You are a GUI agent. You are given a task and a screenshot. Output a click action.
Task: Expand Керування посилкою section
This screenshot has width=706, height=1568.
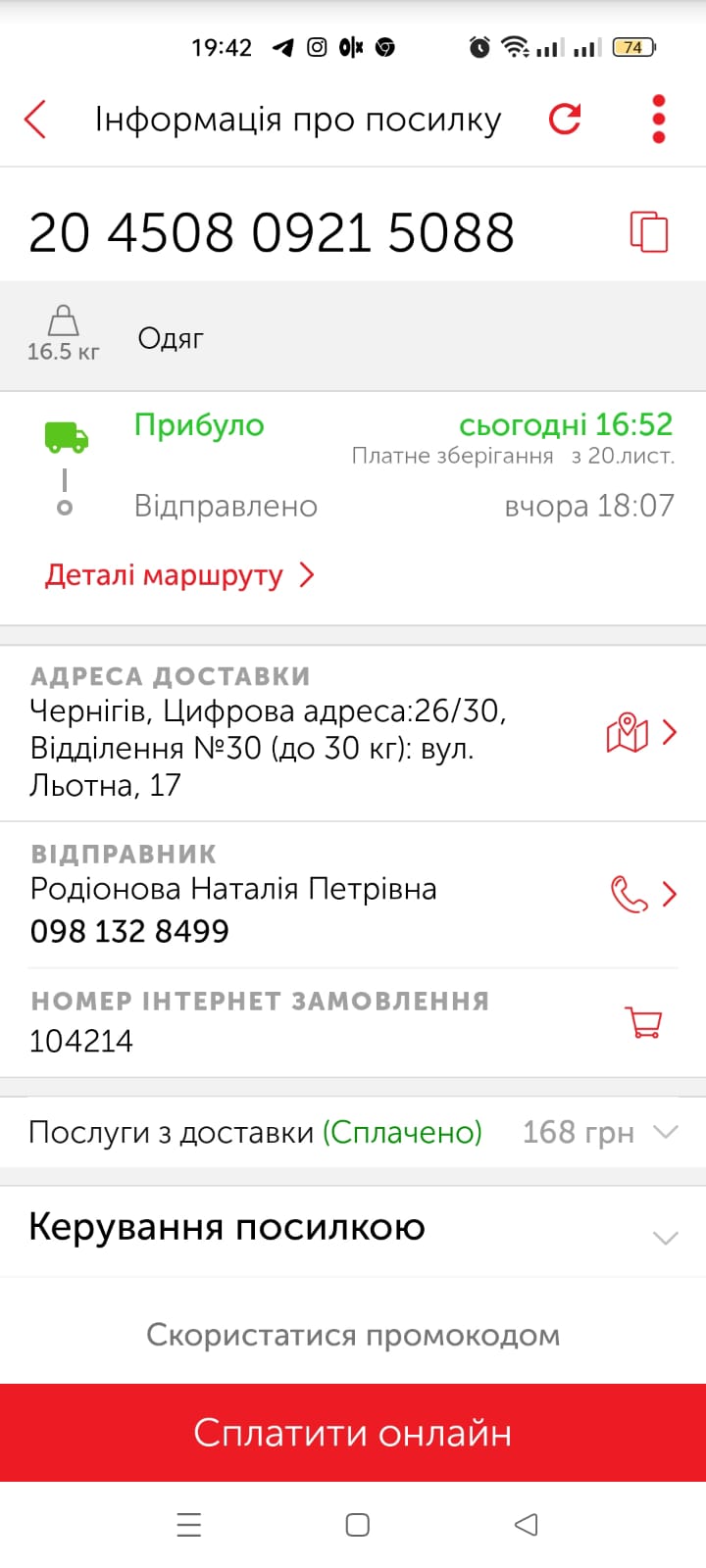[665, 1237]
